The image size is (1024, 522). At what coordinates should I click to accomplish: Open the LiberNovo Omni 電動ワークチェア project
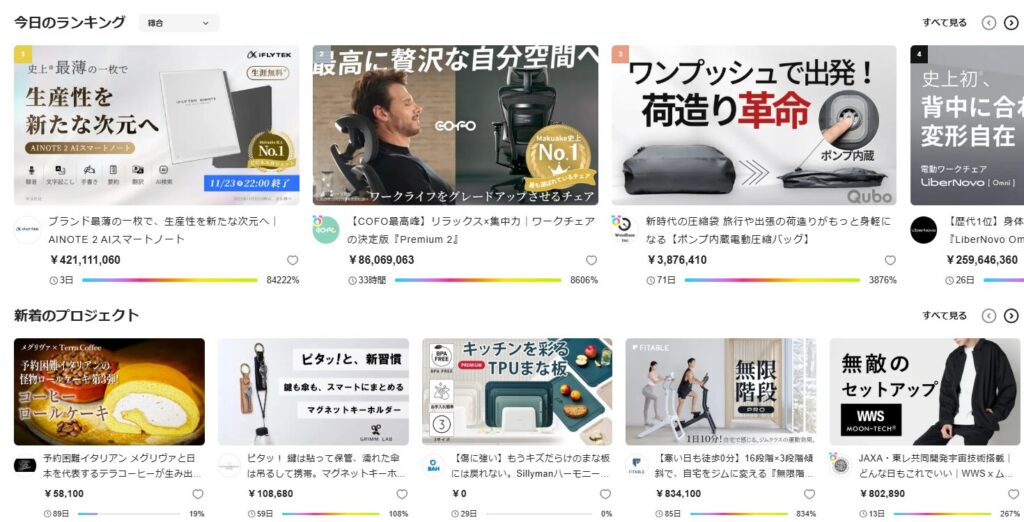pos(967,125)
